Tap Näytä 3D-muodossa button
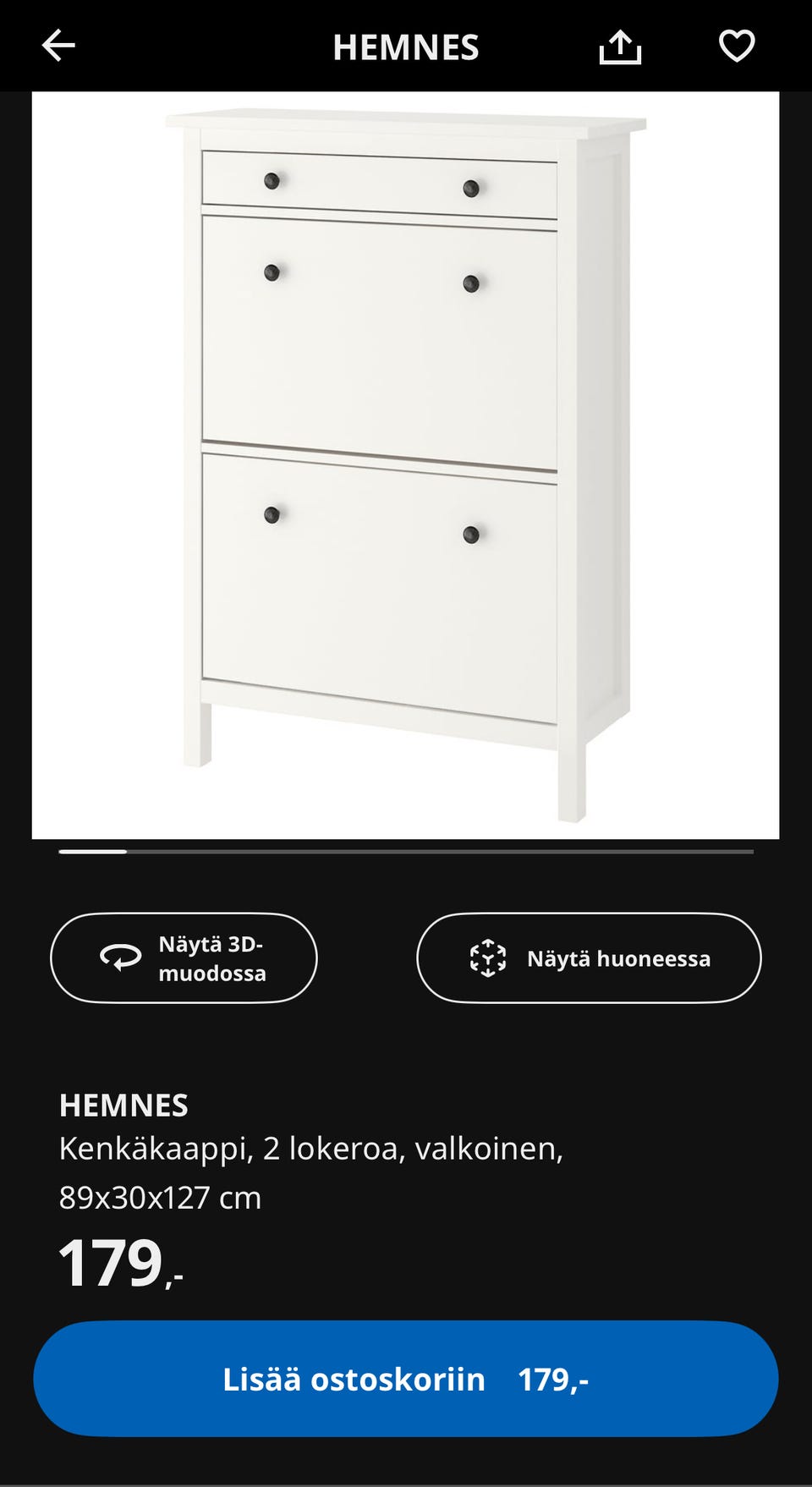The width and height of the screenshot is (812, 1487). pos(184,957)
